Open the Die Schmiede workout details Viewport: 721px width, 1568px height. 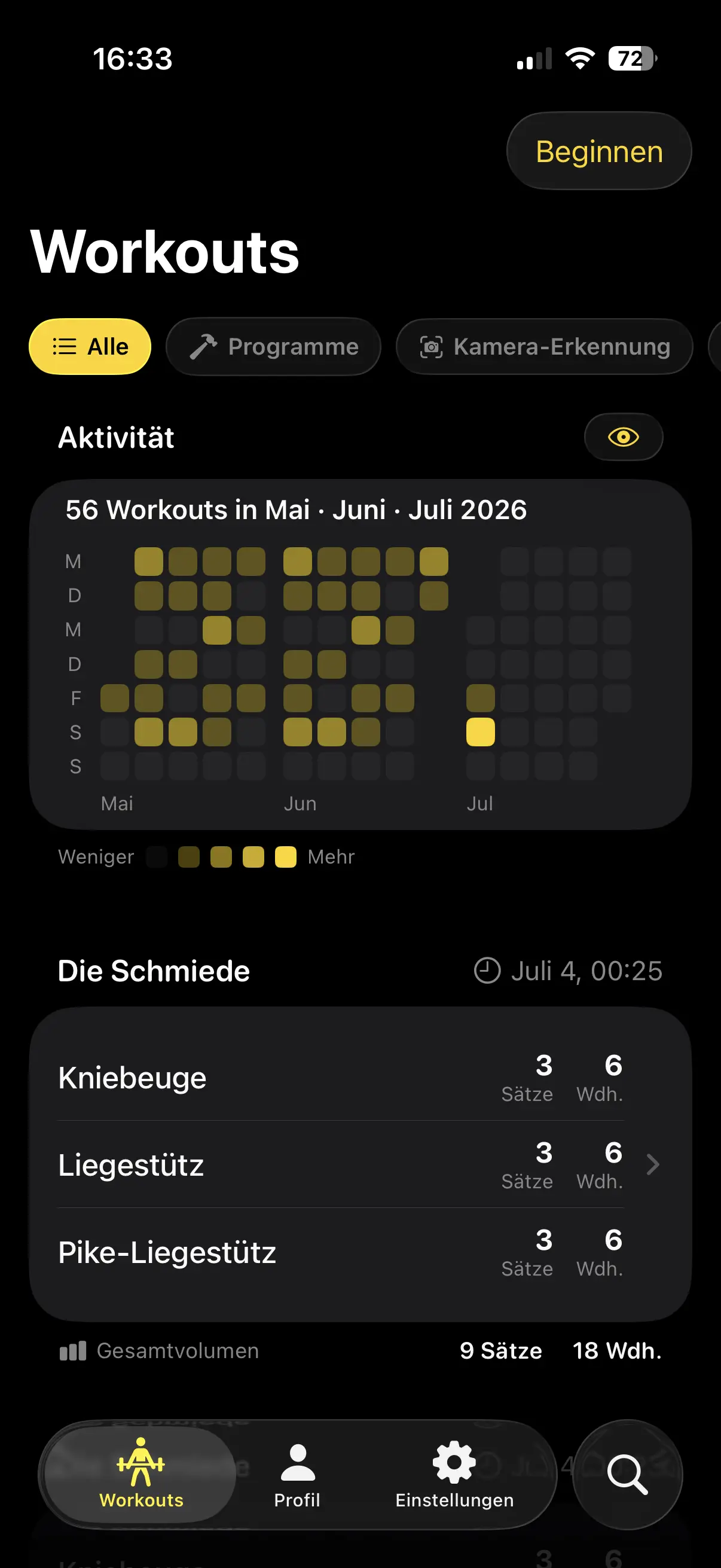click(x=360, y=1164)
